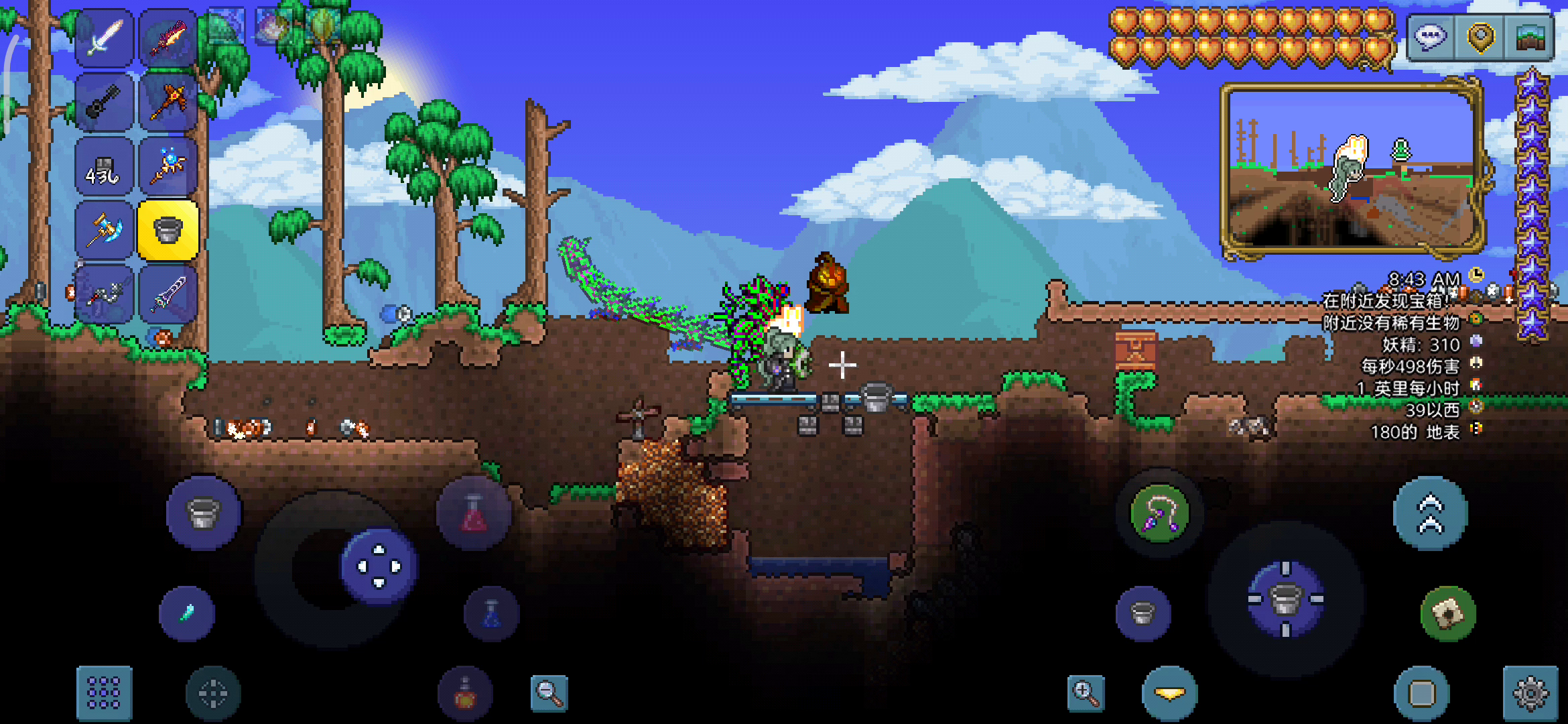Image resolution: width=1568 pixels, height=724 pixels.
Task: Select the guitar hotbar slot
Action: point(104,103)
